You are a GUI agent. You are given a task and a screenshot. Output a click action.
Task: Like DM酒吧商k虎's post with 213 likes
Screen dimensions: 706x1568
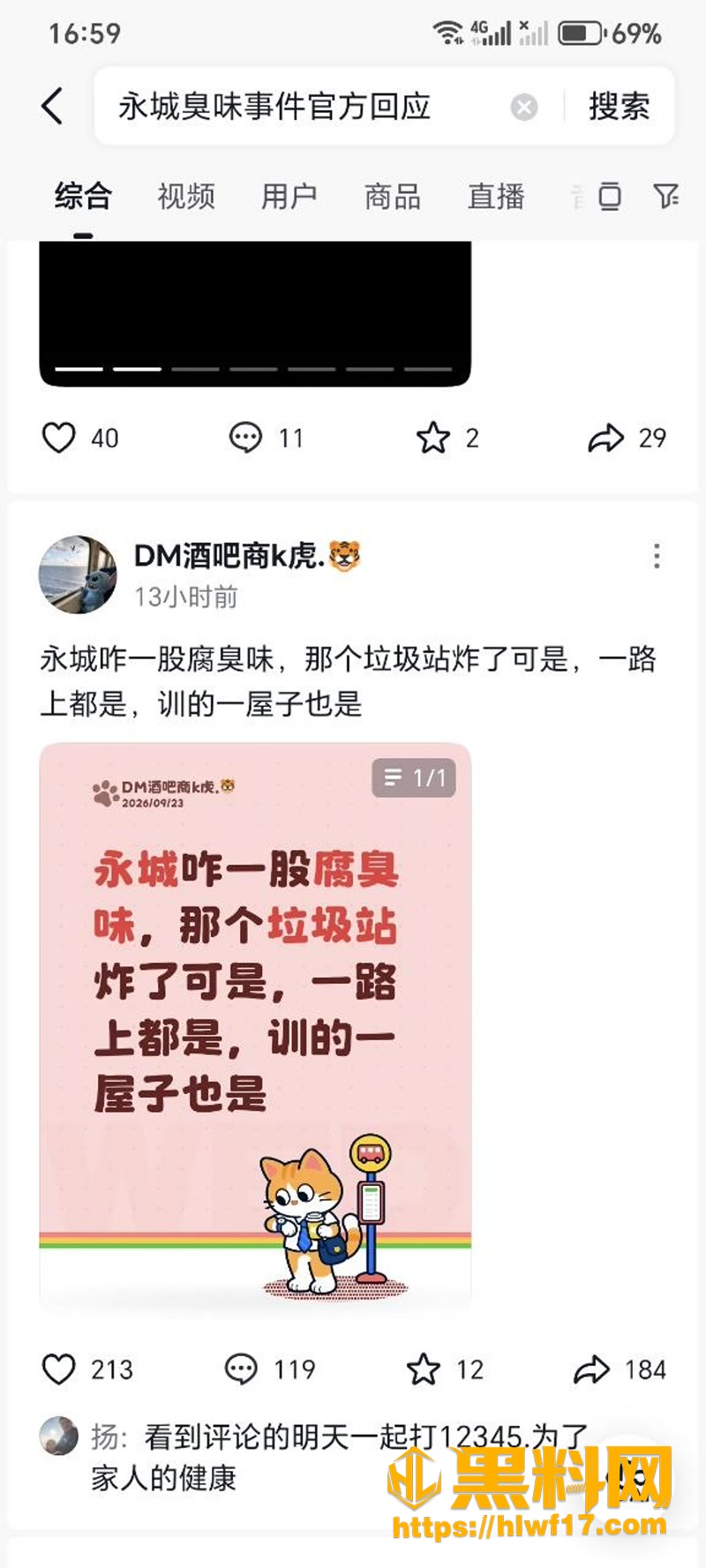59,1369
